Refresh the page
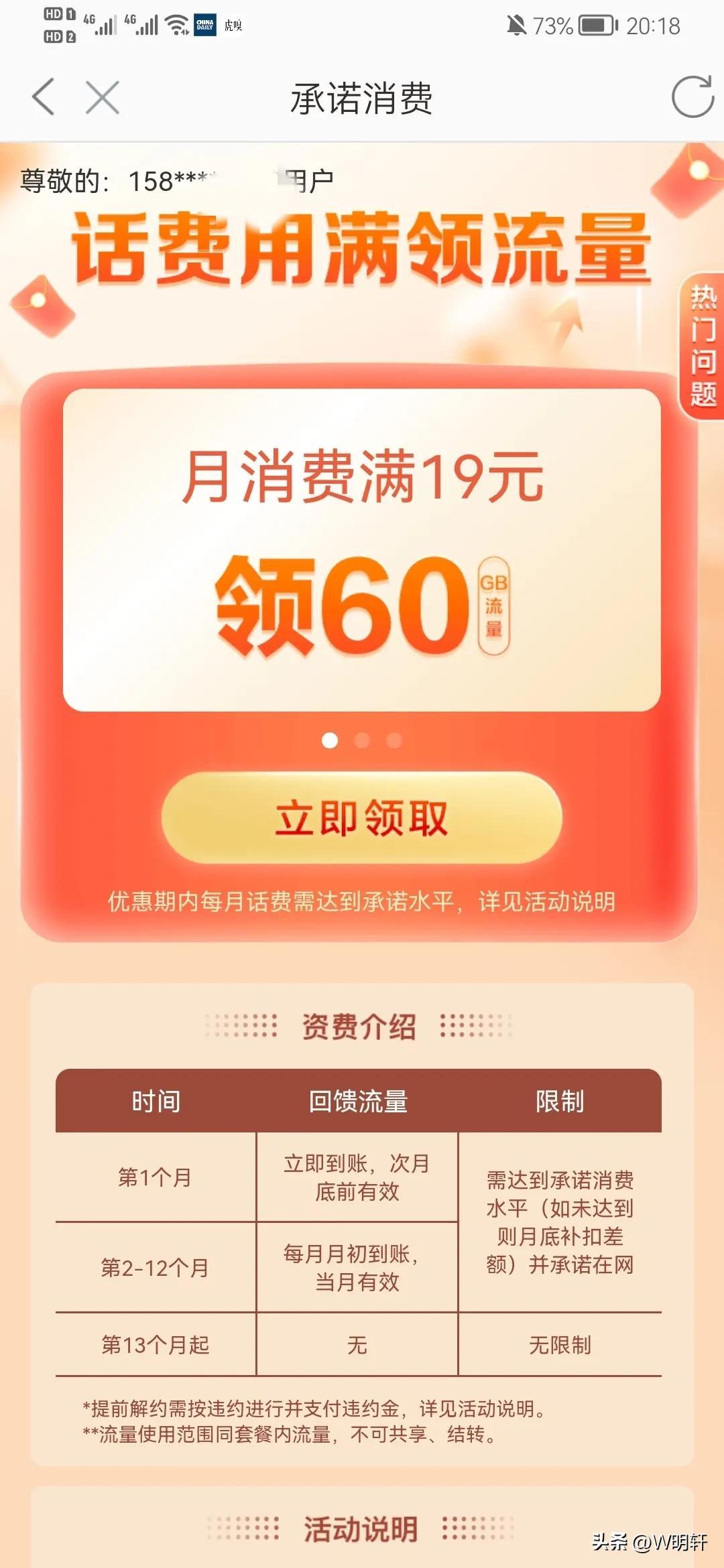The height and width of the screenshot is (1568, 724). coord(692,97)
